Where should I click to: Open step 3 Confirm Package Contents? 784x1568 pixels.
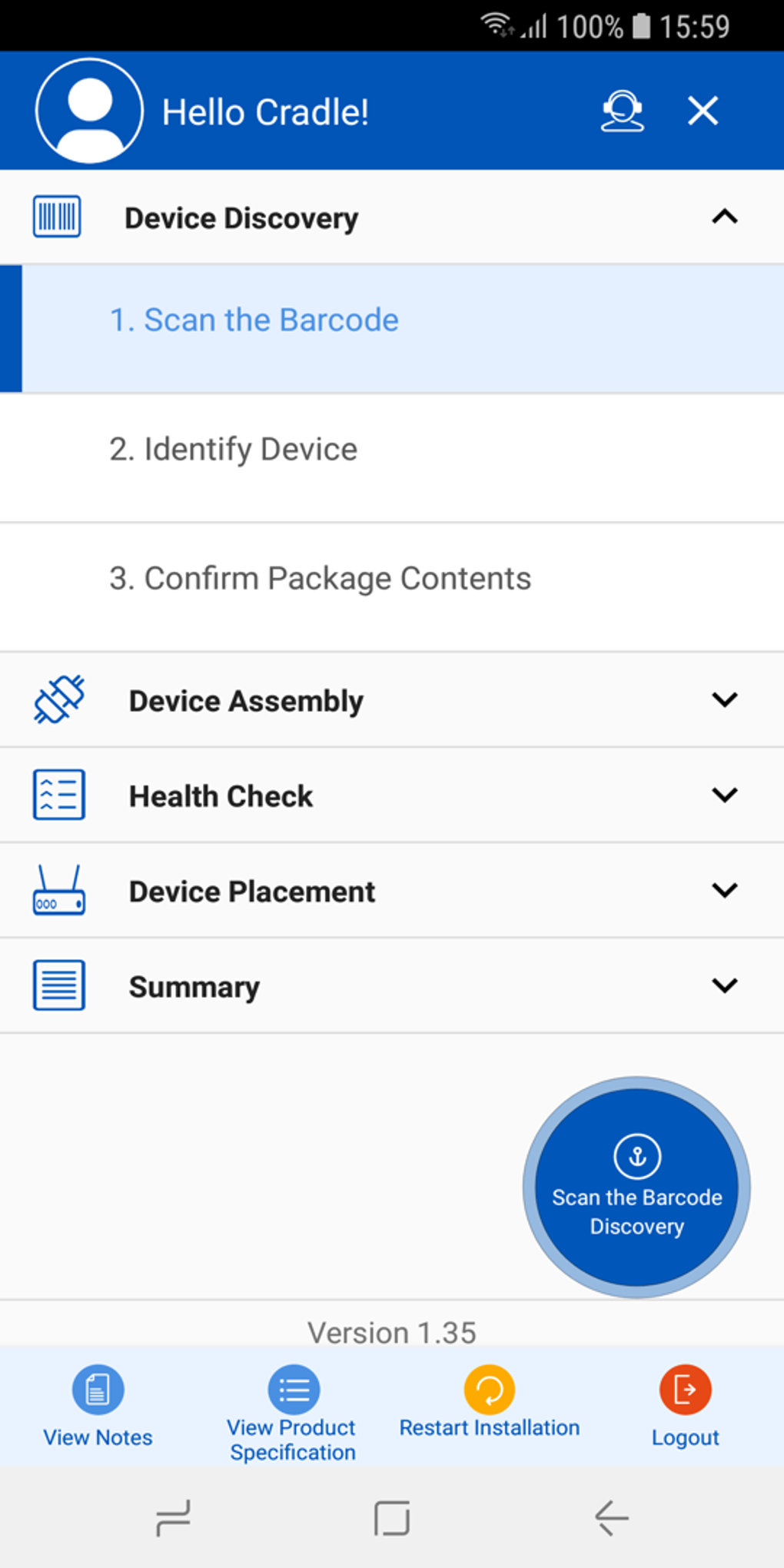[320, 579]
